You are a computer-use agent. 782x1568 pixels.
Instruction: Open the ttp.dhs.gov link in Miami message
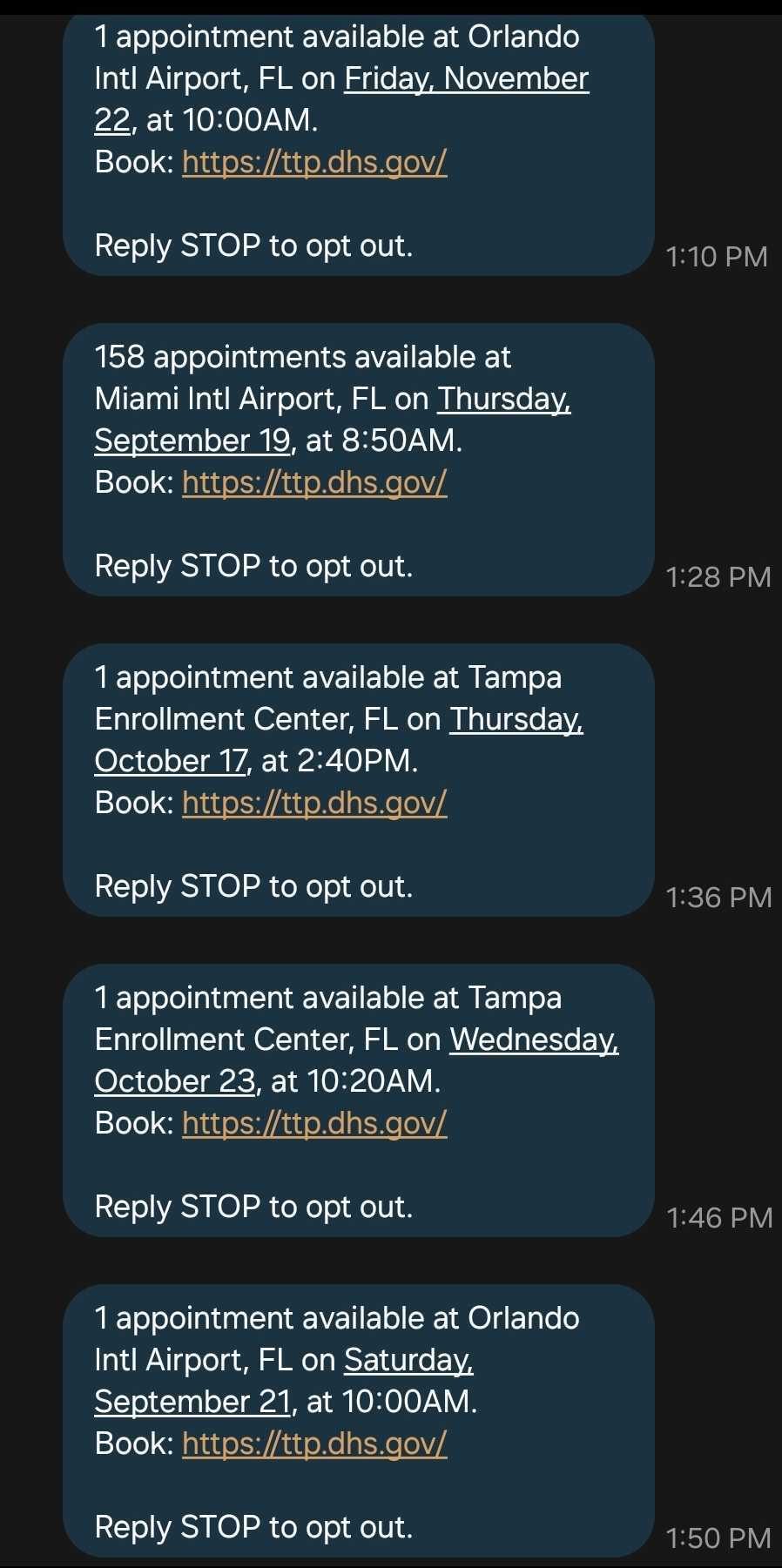pyautogui.click(x=314, y=482)
